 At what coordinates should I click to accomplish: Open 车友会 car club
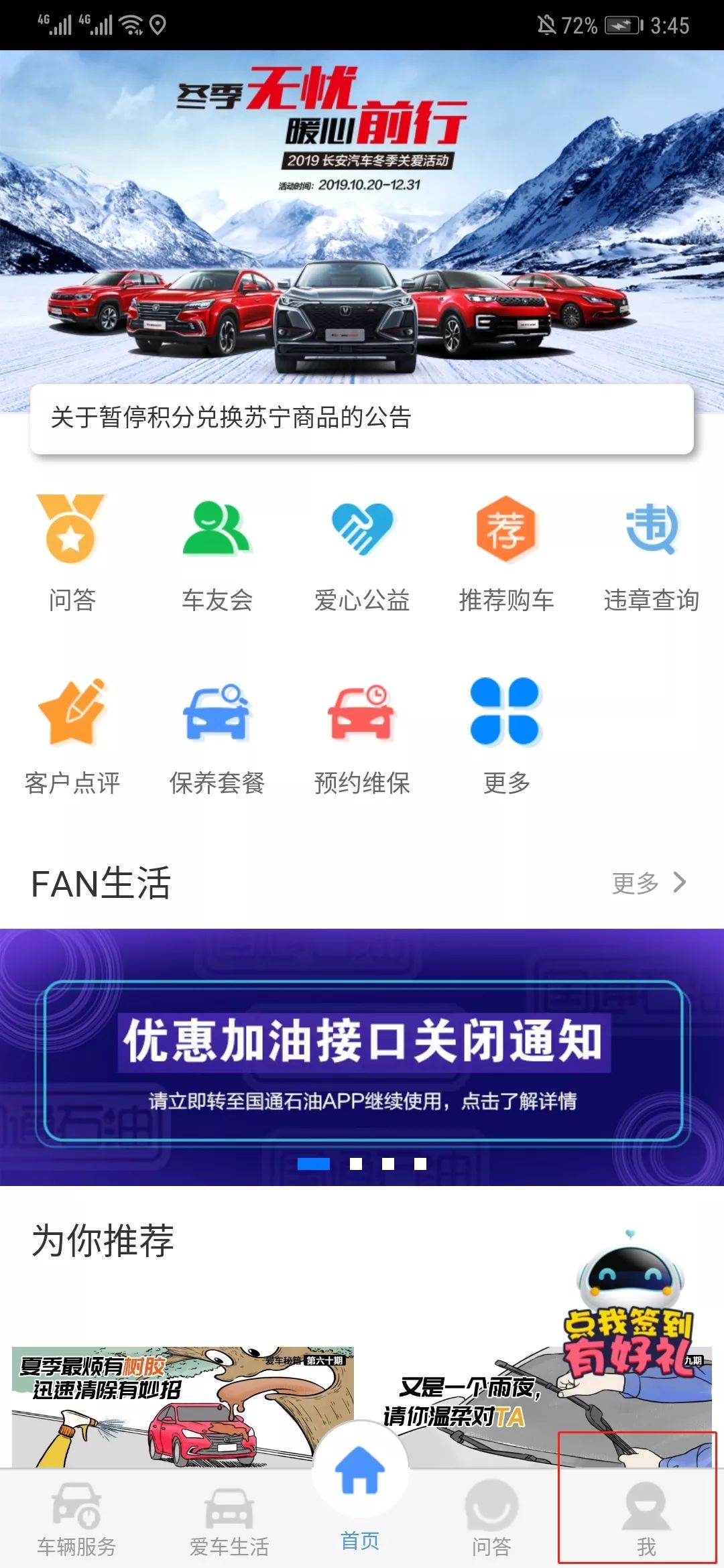(217, 553)
